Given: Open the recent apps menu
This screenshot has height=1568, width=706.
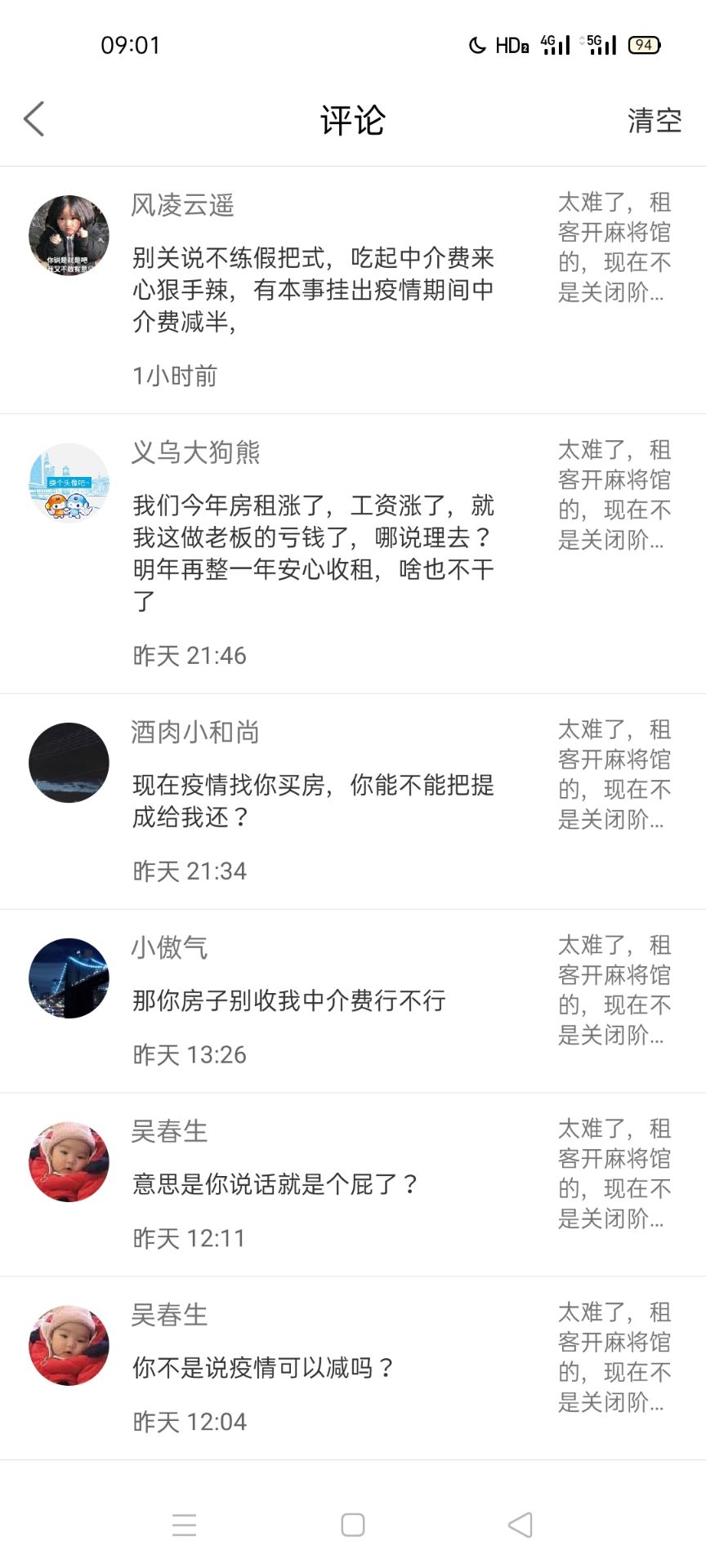Looking at the screenshot, I should click(185, 1525).
